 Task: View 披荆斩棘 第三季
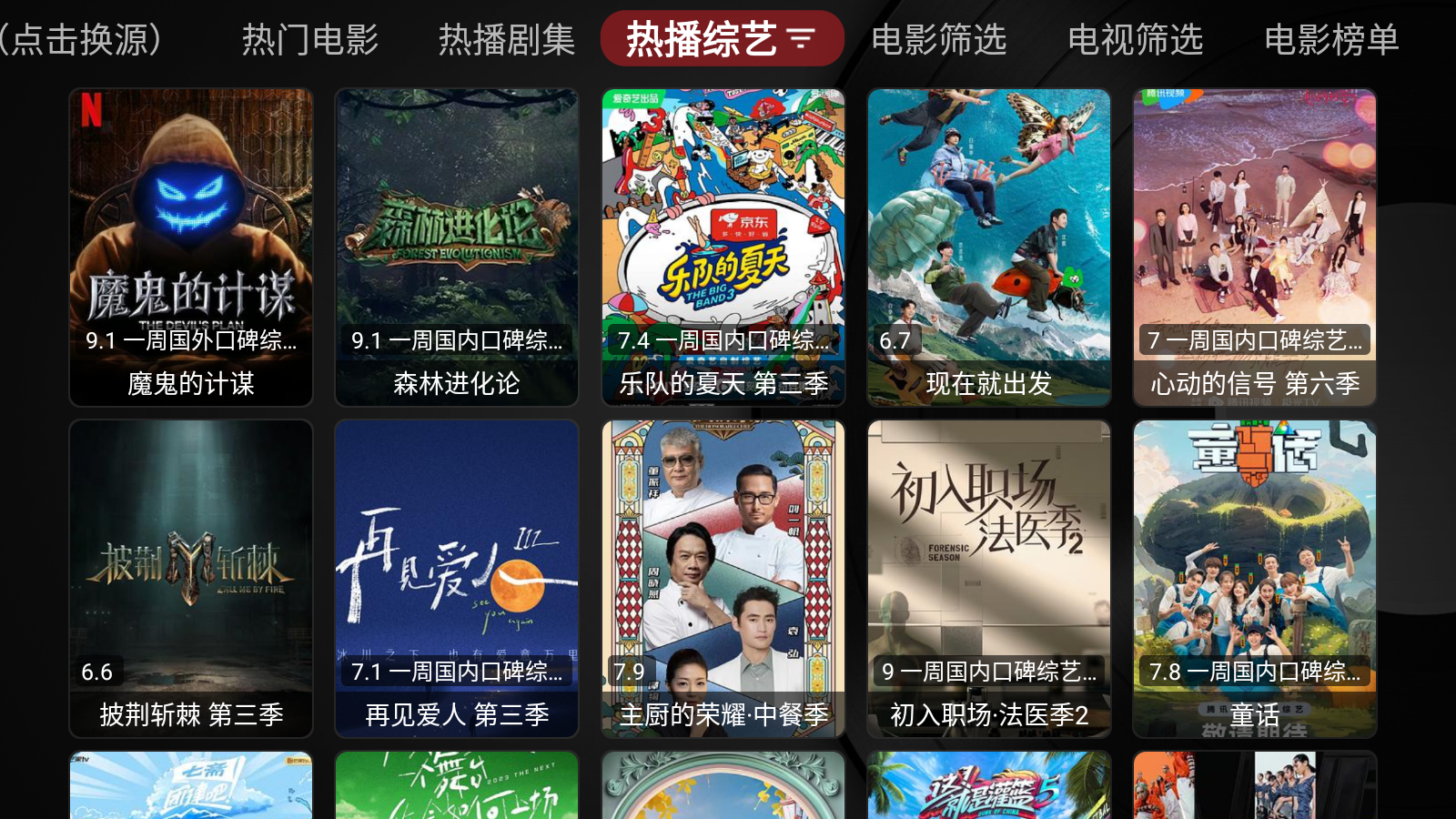[x=191, y=578]
